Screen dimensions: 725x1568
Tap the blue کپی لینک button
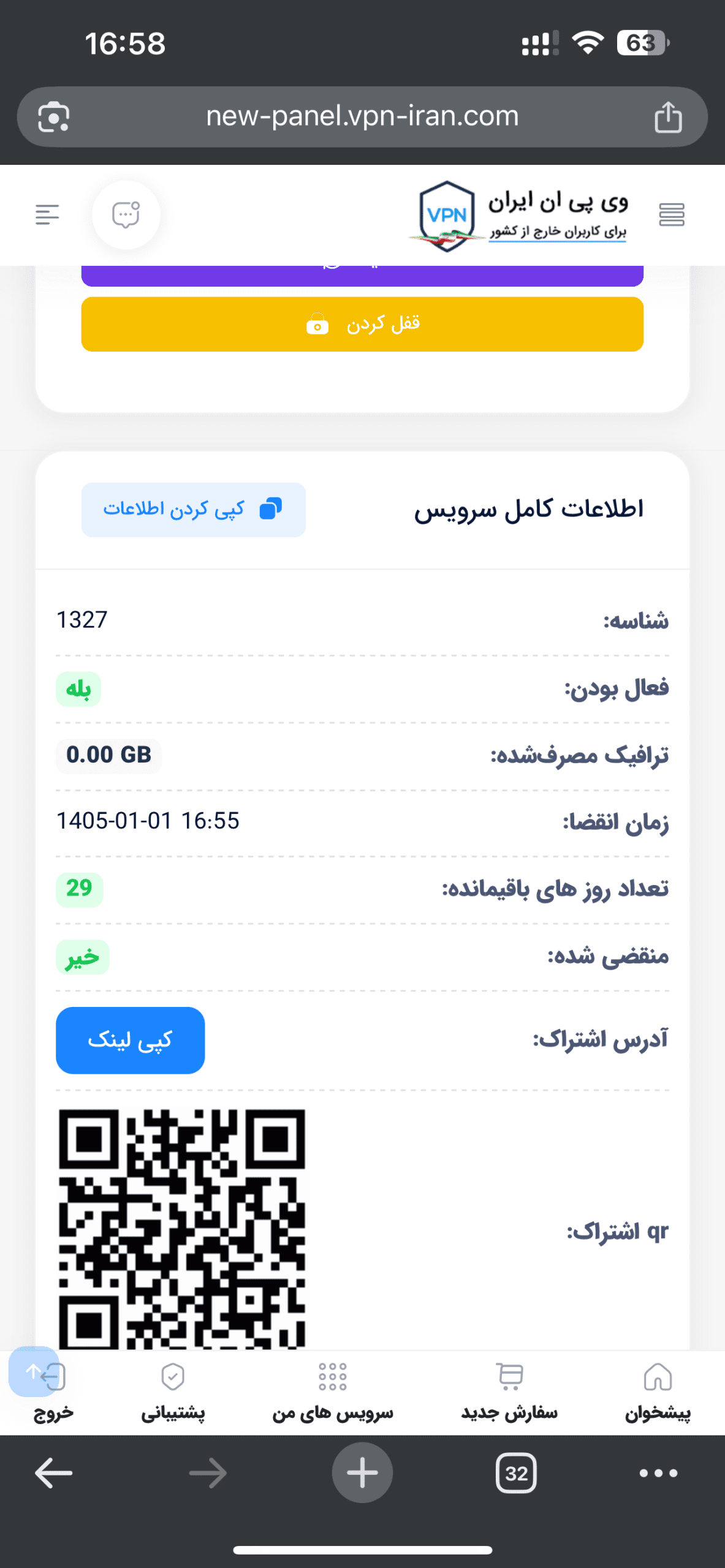click(130, 1040)
